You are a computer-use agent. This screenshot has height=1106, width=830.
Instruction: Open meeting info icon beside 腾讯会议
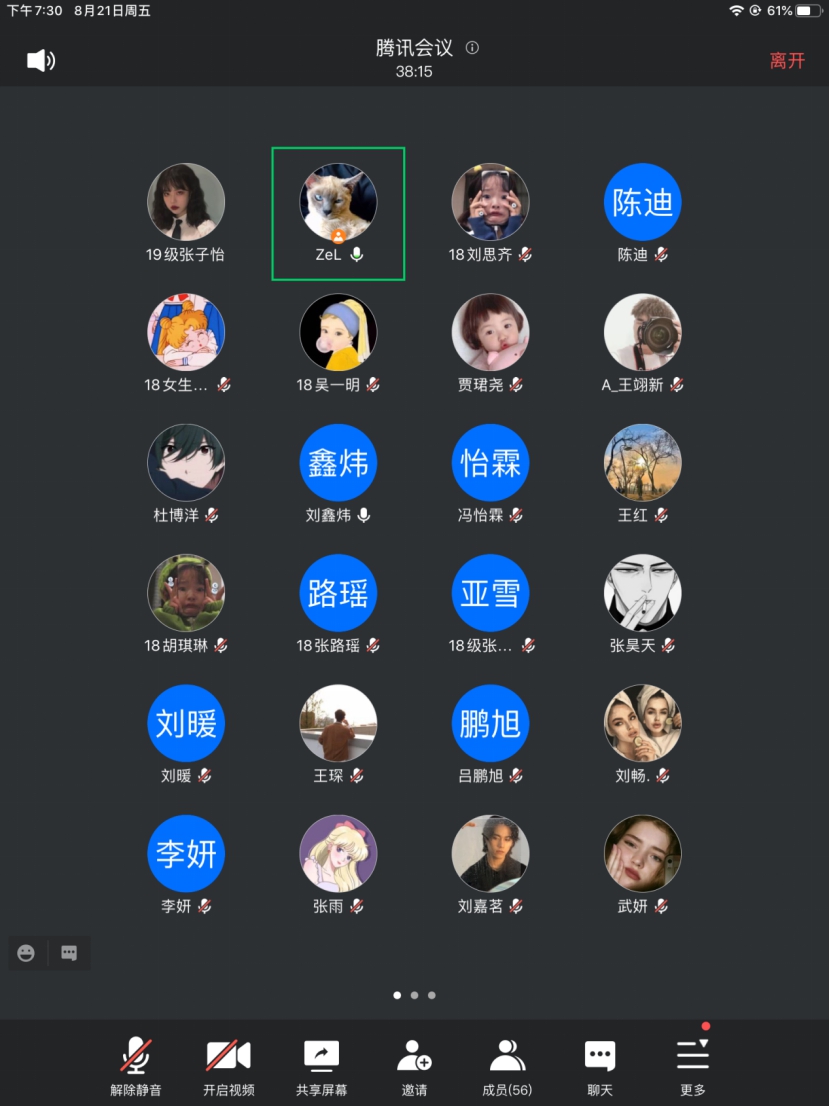(x=473, y=48)
